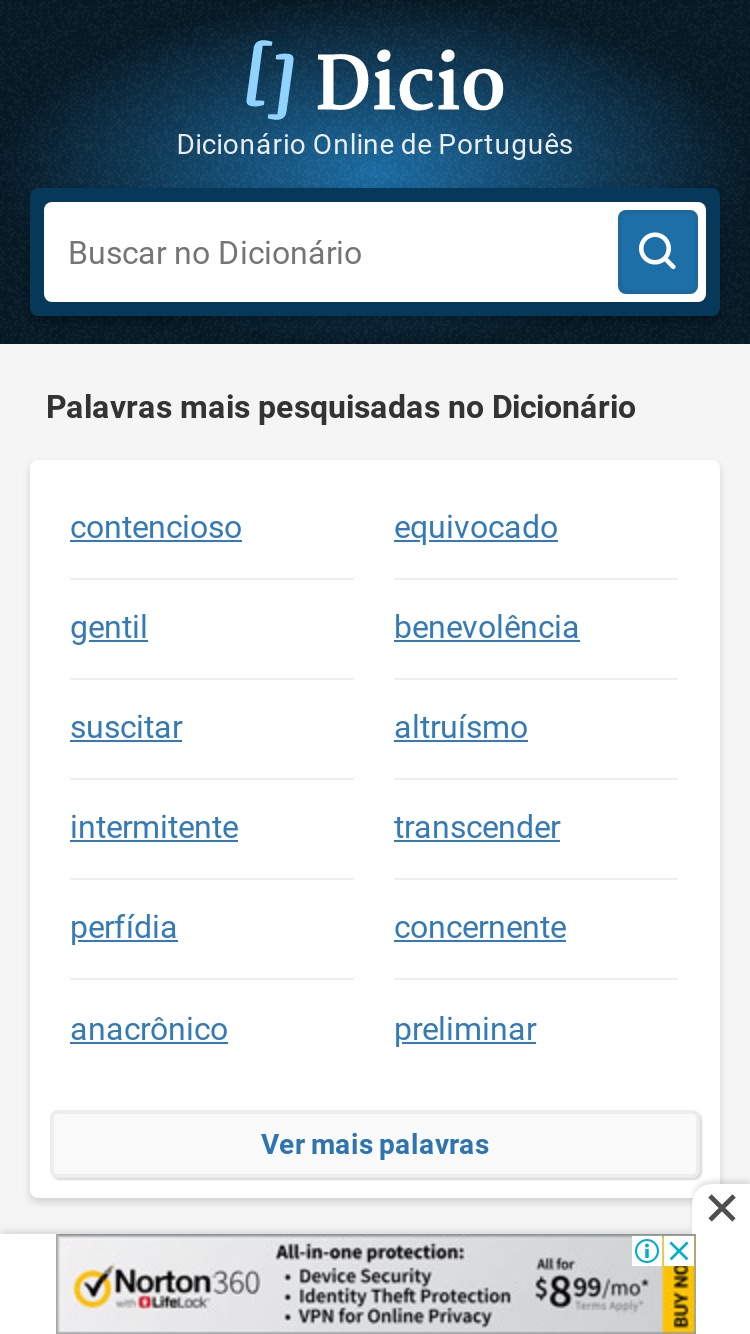Open the Norton 360 advertisement

coord(345,1284)
